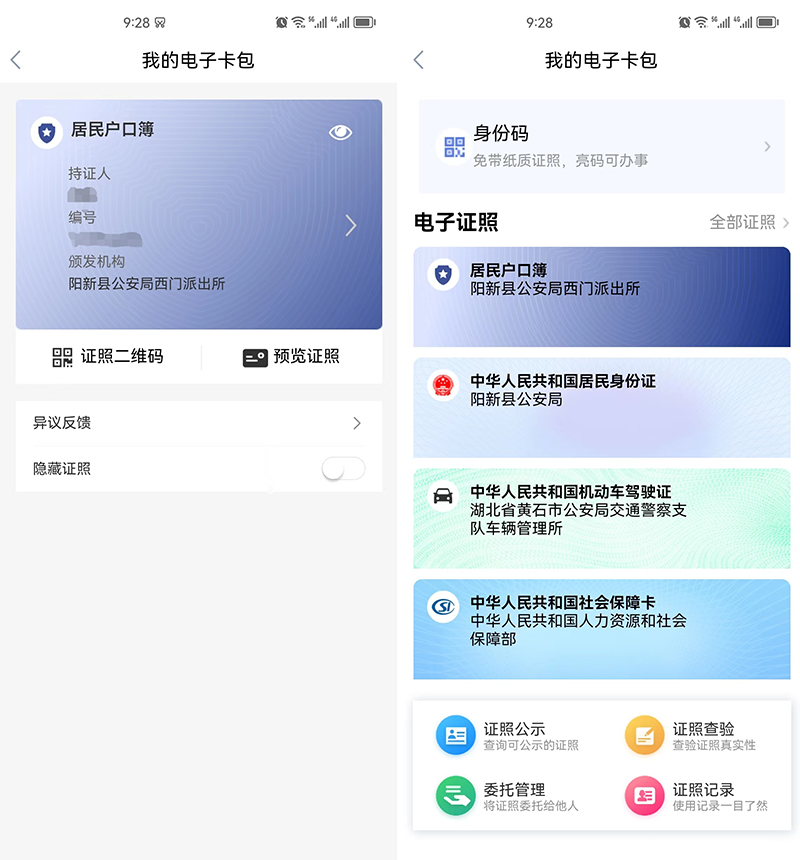Open 证照公示 to view public certificates
800x860 pixels.
click(x=508, y=736)
